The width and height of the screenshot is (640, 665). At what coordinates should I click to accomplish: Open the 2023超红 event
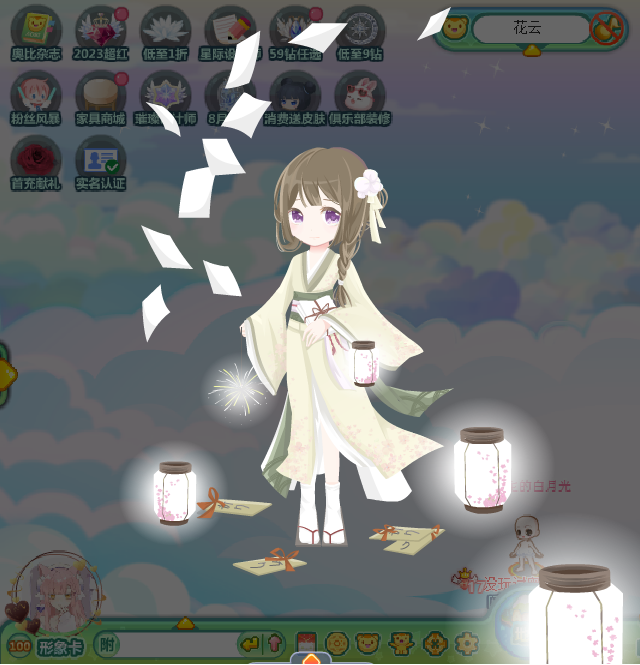(x=100, y=30)
